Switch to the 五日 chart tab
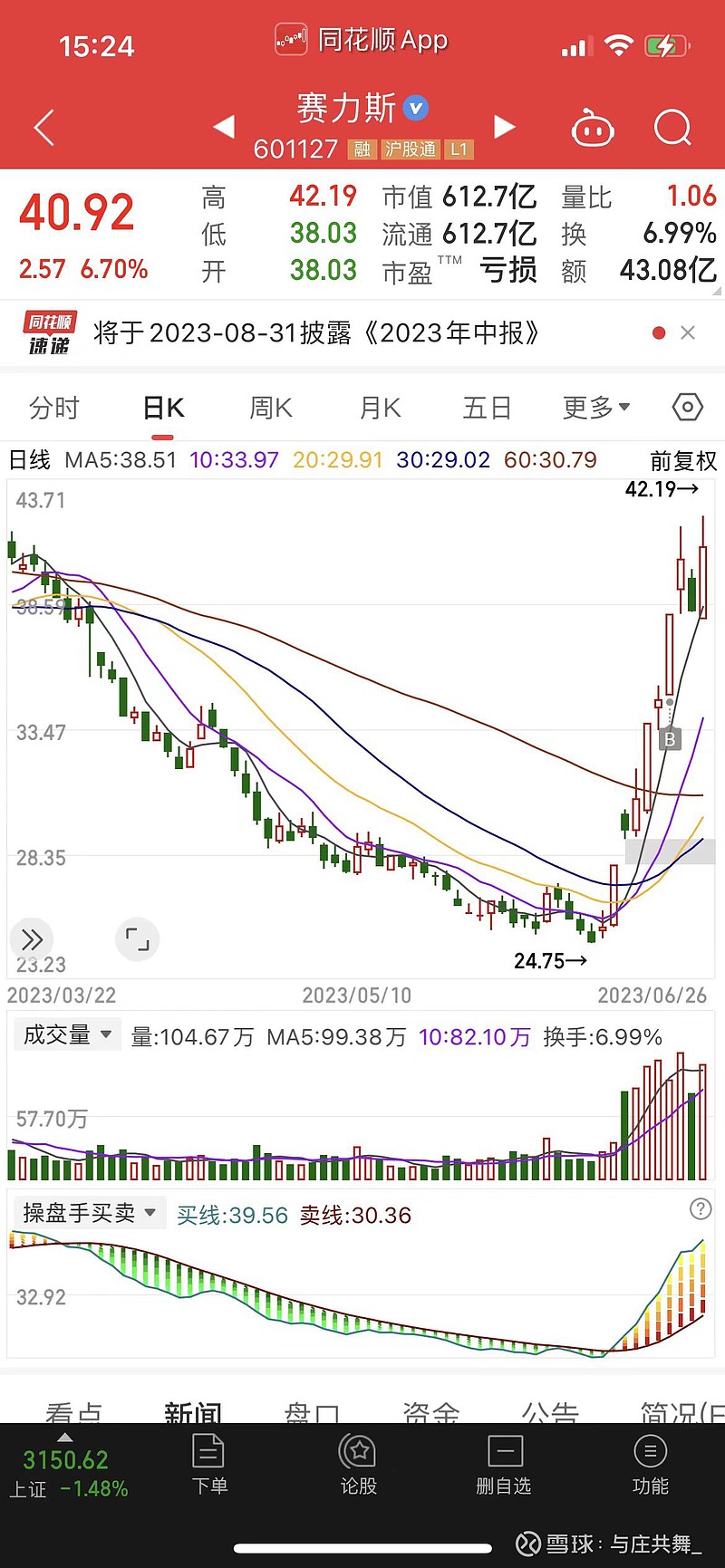The height and width of the screenshot is (1568, 725). (x=488, y=408)
